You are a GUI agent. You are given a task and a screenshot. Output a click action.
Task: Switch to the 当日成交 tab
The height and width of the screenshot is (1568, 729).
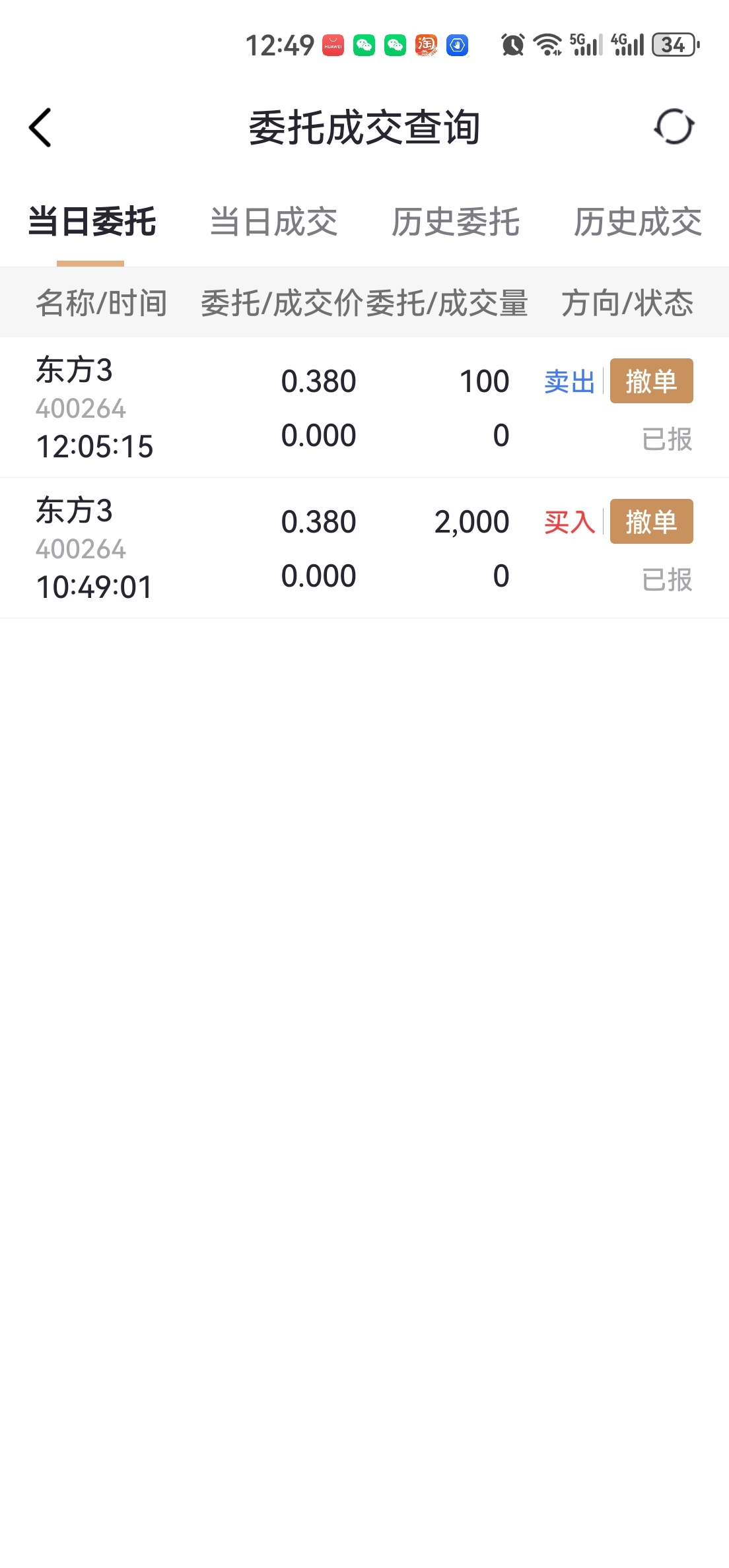point(273,222)
